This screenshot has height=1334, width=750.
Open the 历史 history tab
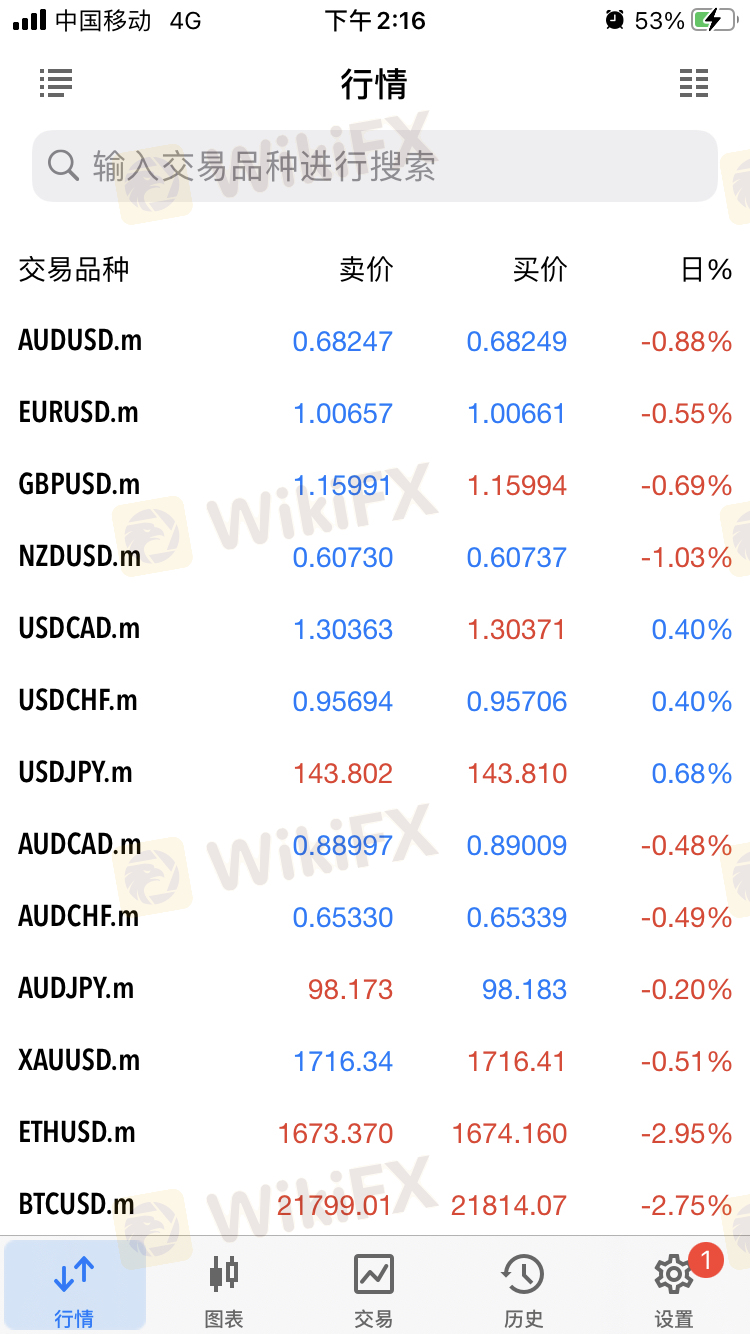pos(523,1289)
